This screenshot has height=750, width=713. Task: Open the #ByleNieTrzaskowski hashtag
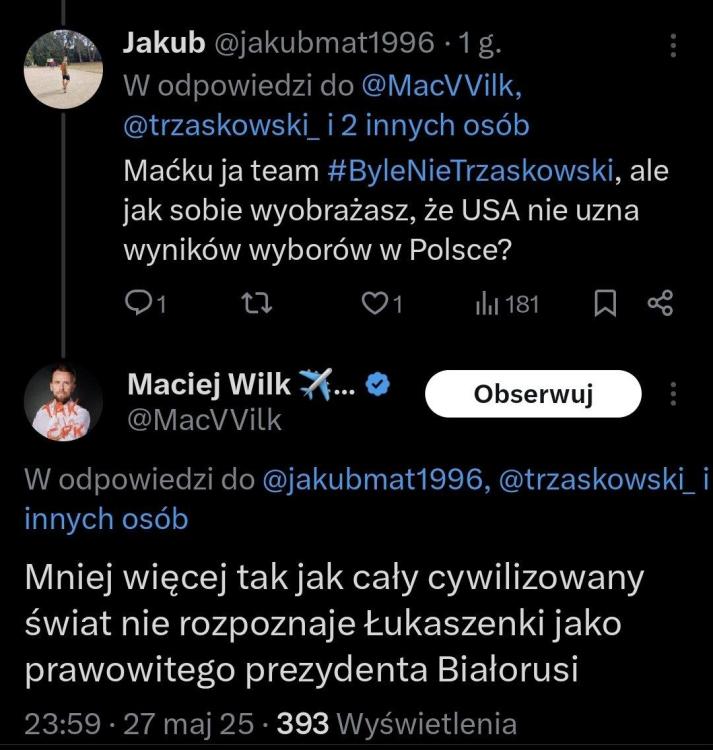[469, 170]
